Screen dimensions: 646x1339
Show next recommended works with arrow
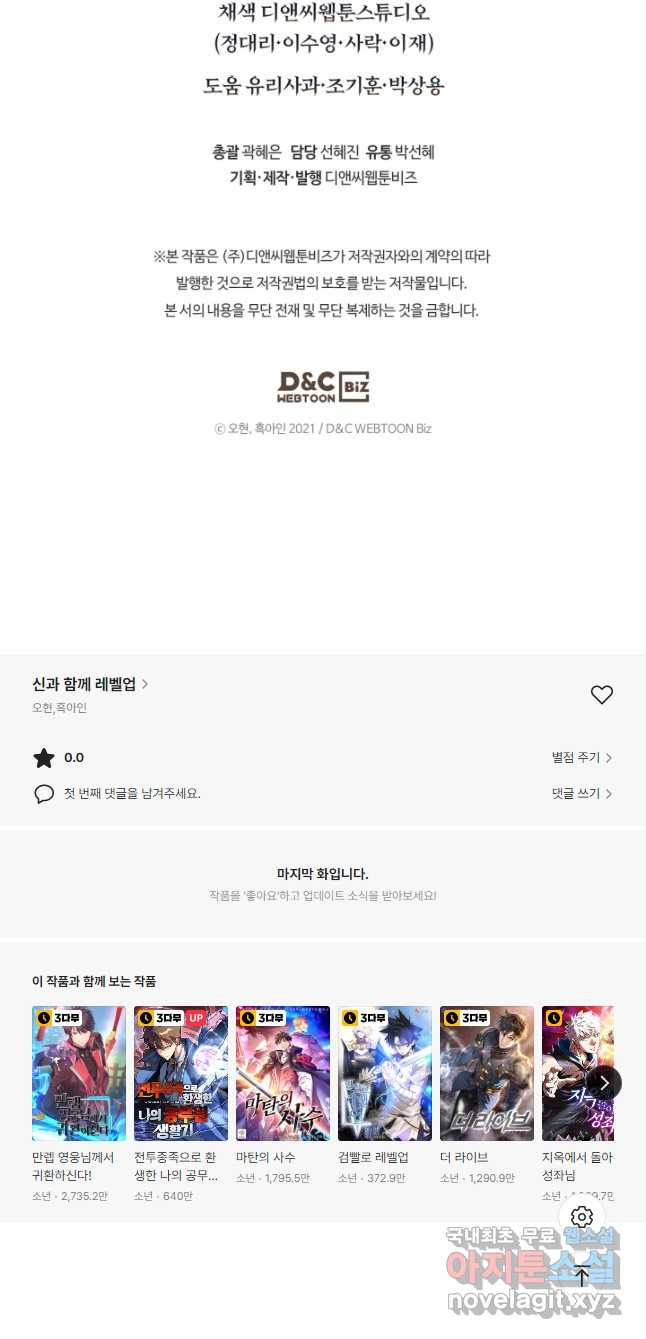click(x=604, y=1082)
